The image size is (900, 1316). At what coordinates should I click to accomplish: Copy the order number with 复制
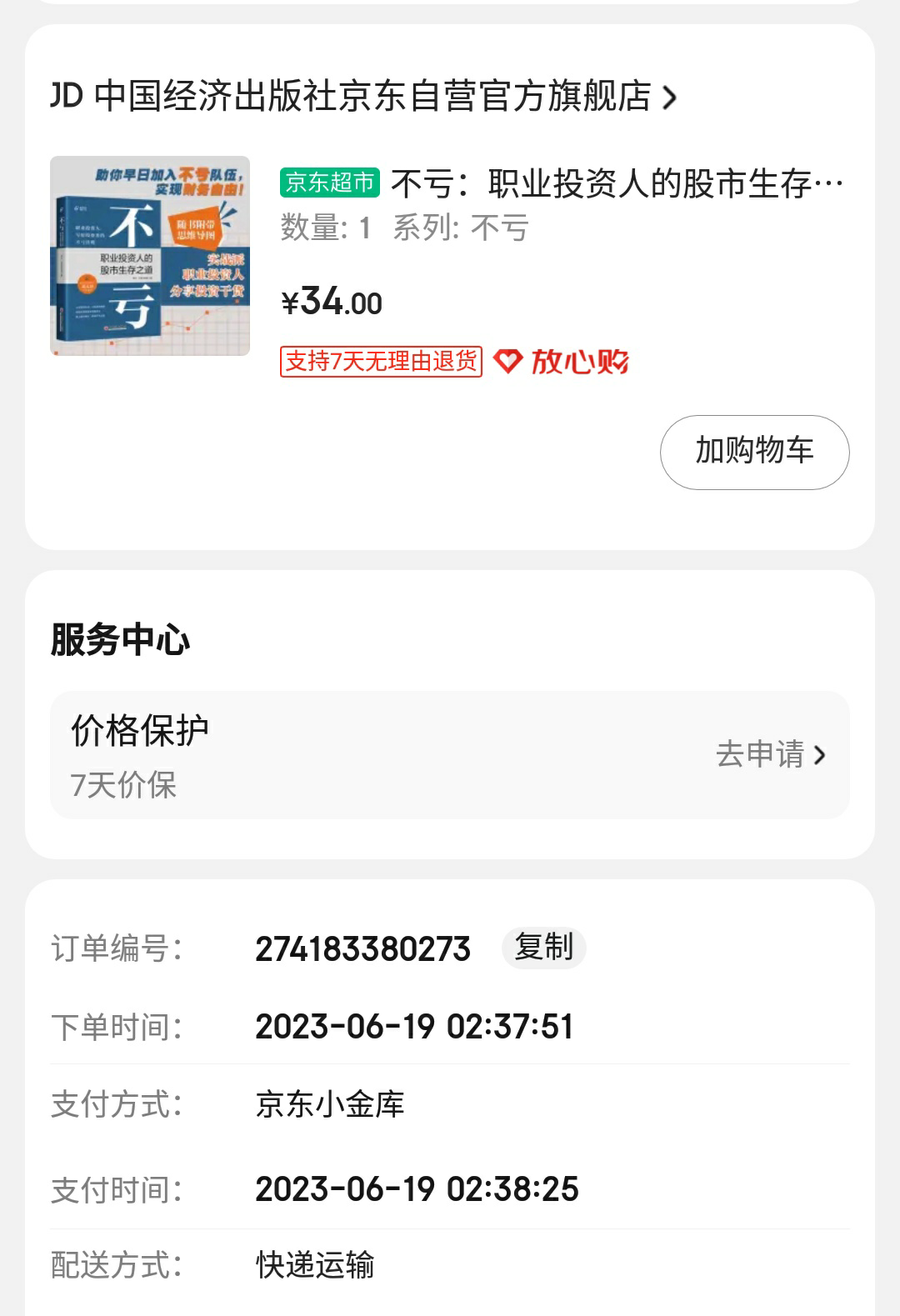pyautogui.click(x=543, y=948)
